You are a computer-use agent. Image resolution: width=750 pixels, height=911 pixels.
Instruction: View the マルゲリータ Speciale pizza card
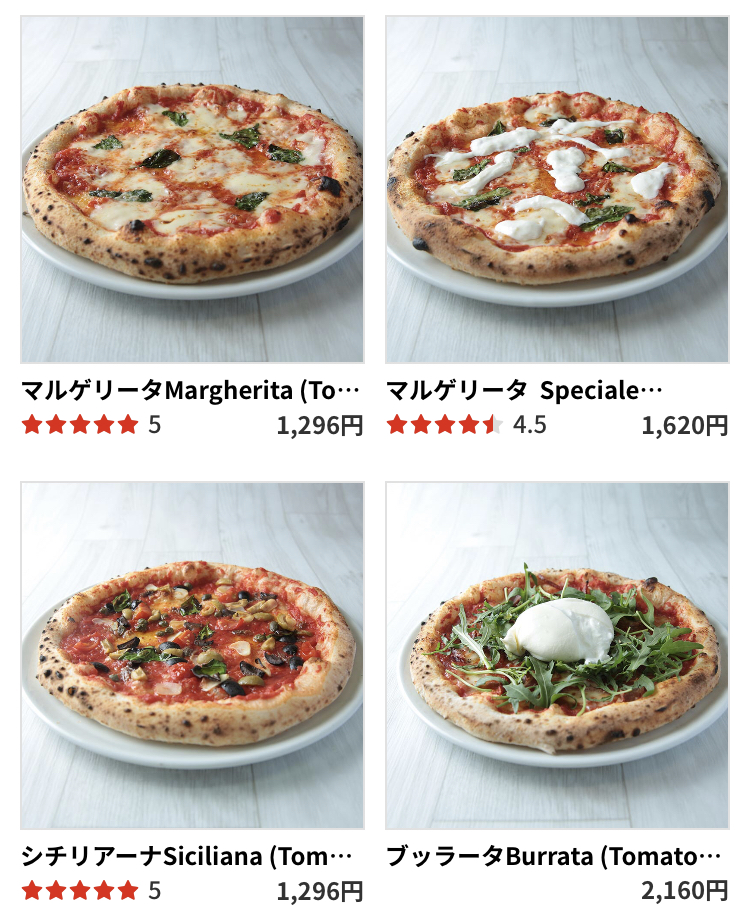pos(557,190)
